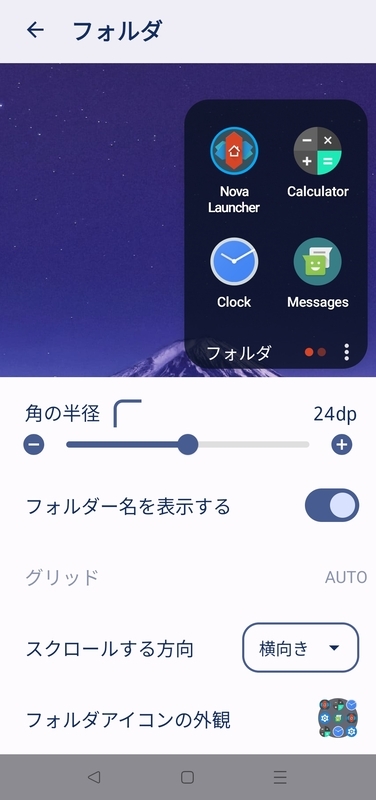This screenshot has width=376, height=800.
Task: Tap the 角の半径 slider track
Action: pyautogui.click(x=188, y=444)
